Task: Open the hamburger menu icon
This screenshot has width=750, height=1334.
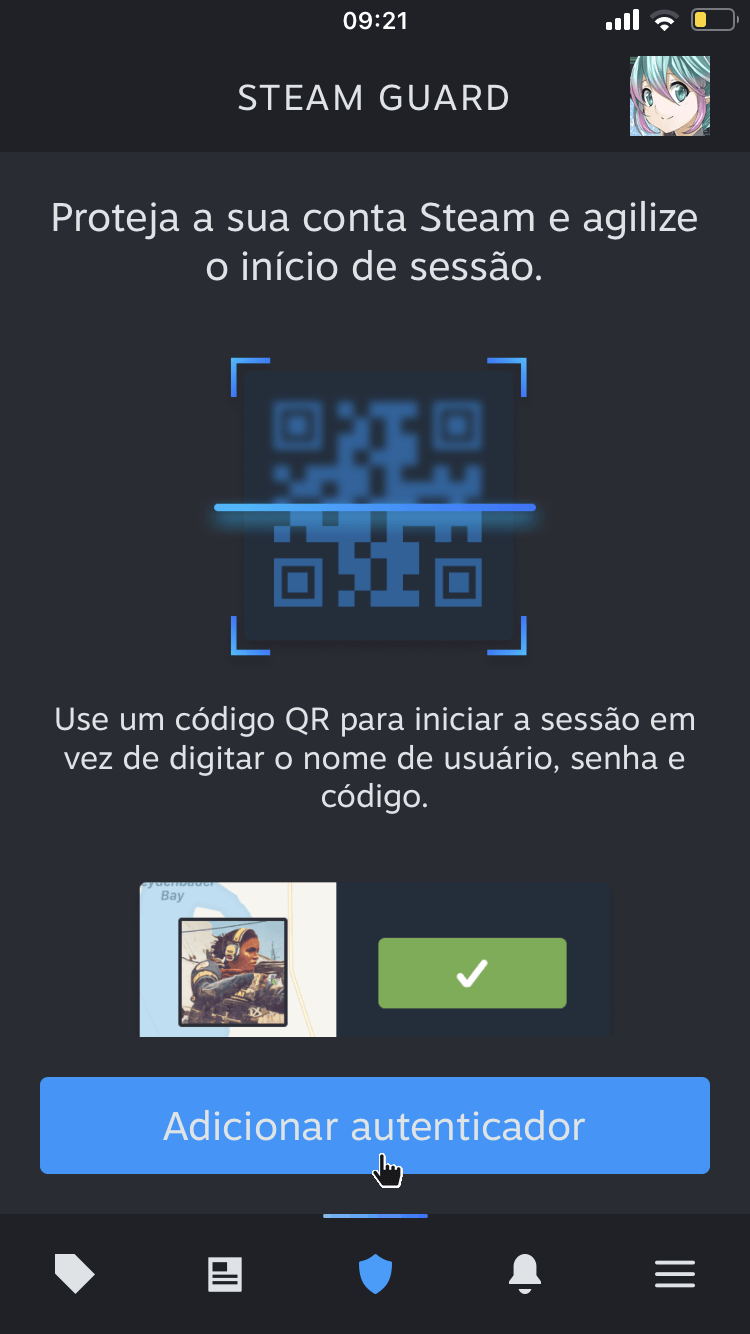Action: click(675, 1273)
